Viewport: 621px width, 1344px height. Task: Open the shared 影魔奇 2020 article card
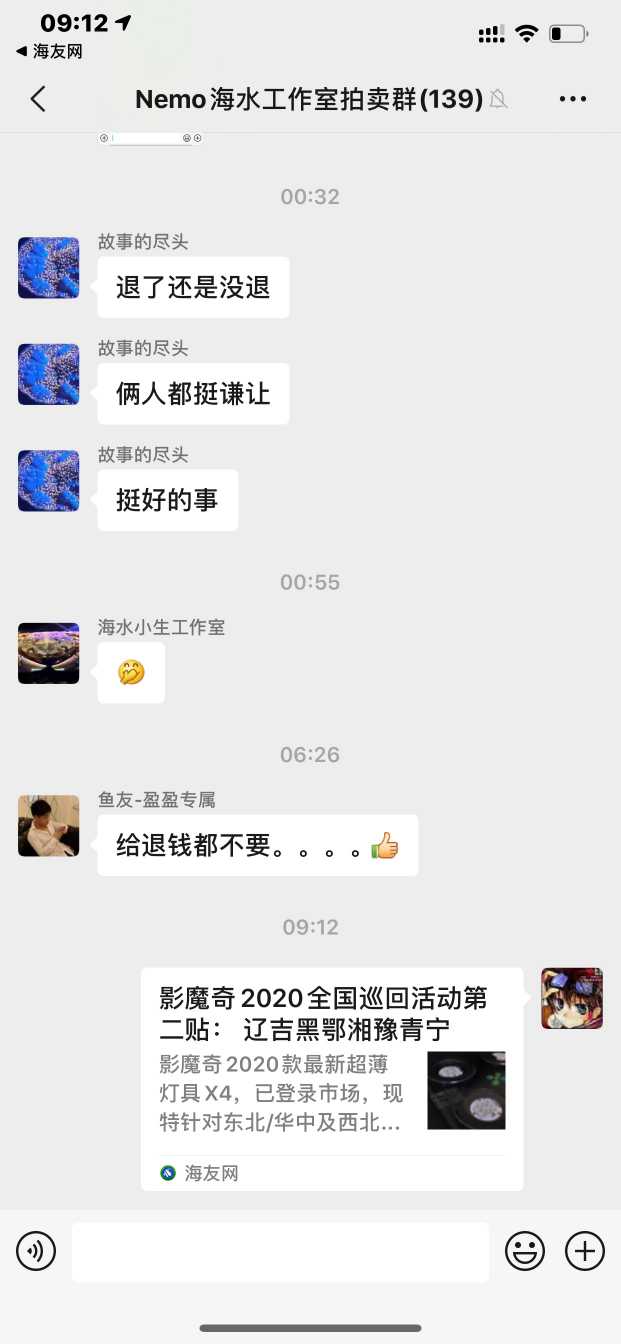(332, 1078)
